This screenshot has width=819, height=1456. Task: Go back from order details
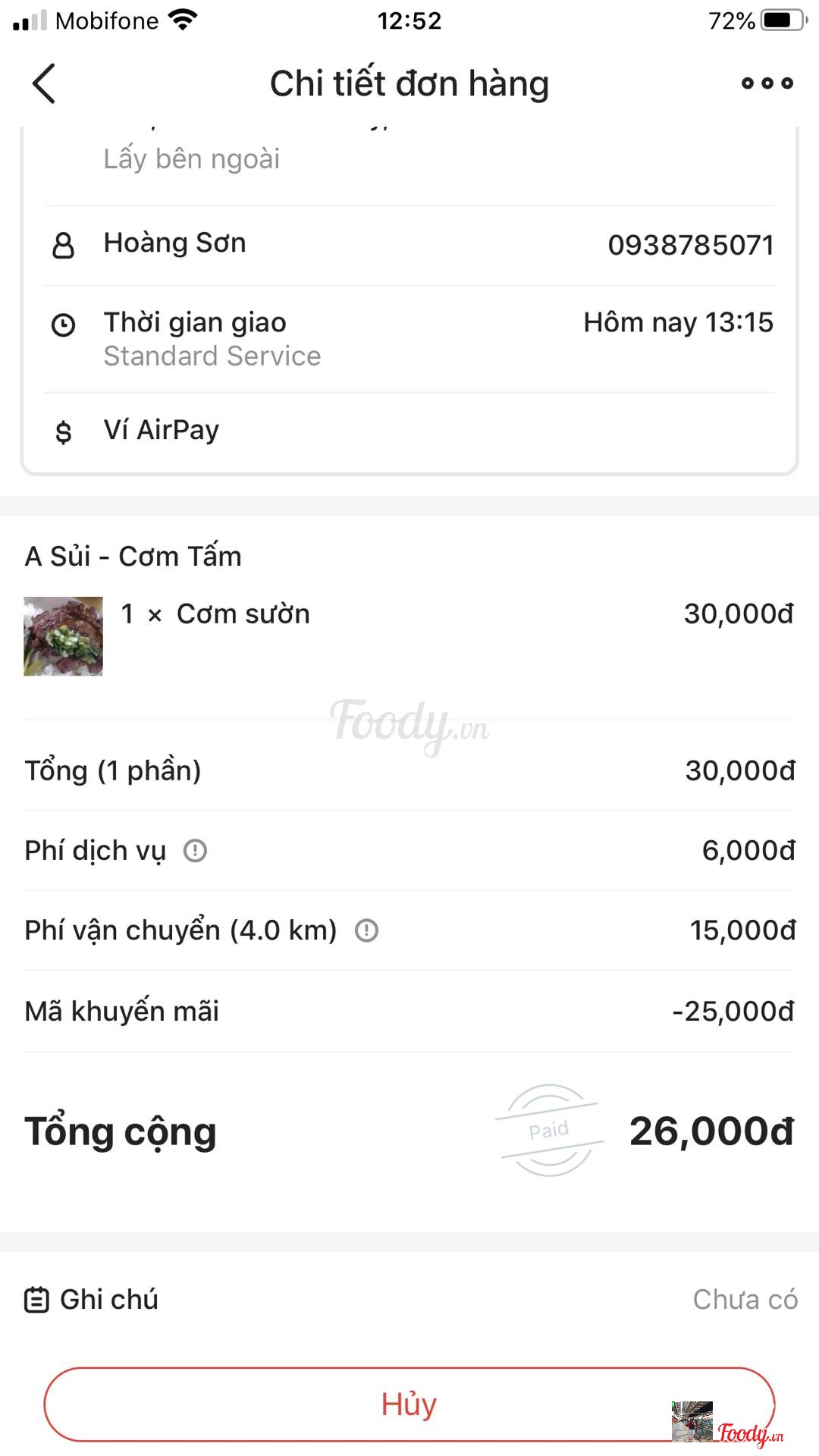pos(44,83)
